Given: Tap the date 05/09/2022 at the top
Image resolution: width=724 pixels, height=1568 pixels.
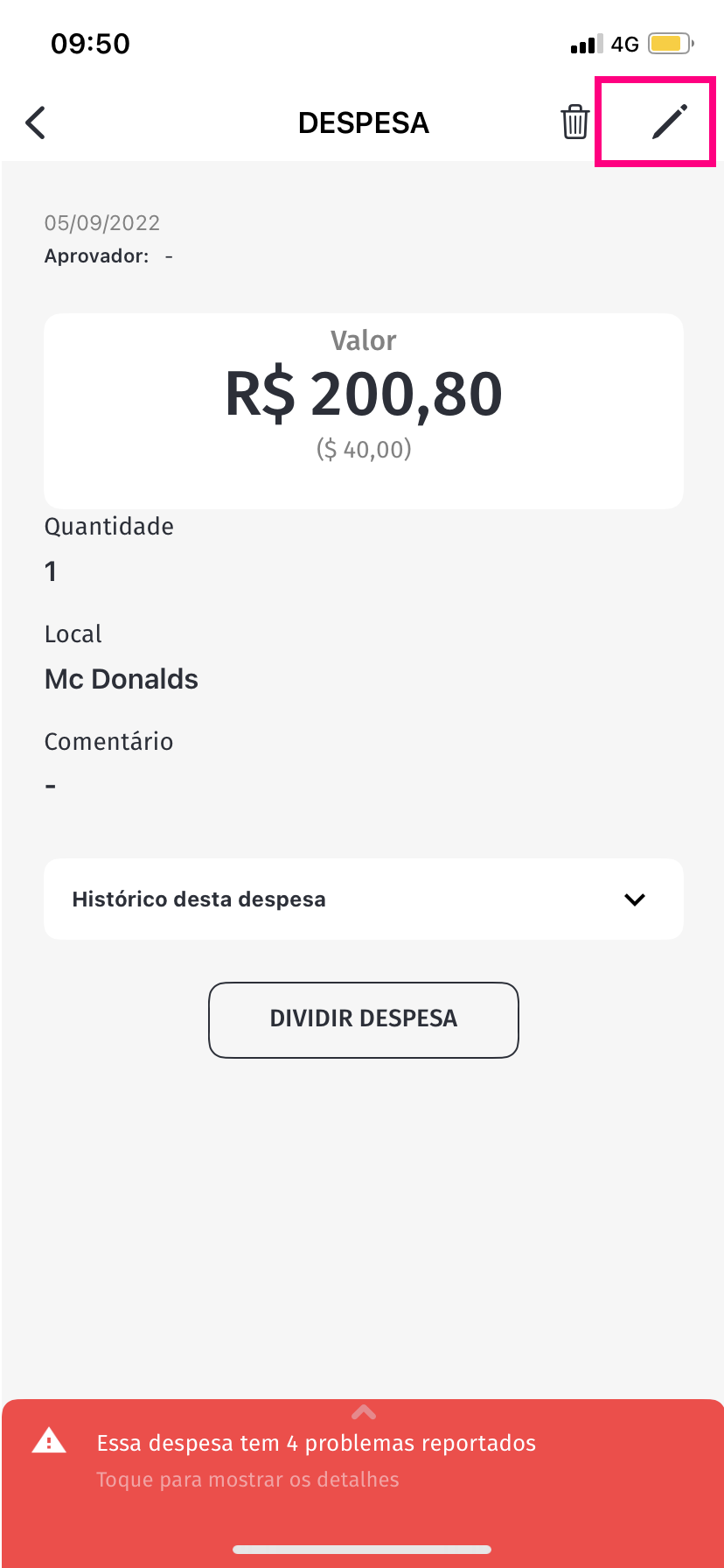Looking at the screenshot, I should [102, 223].
